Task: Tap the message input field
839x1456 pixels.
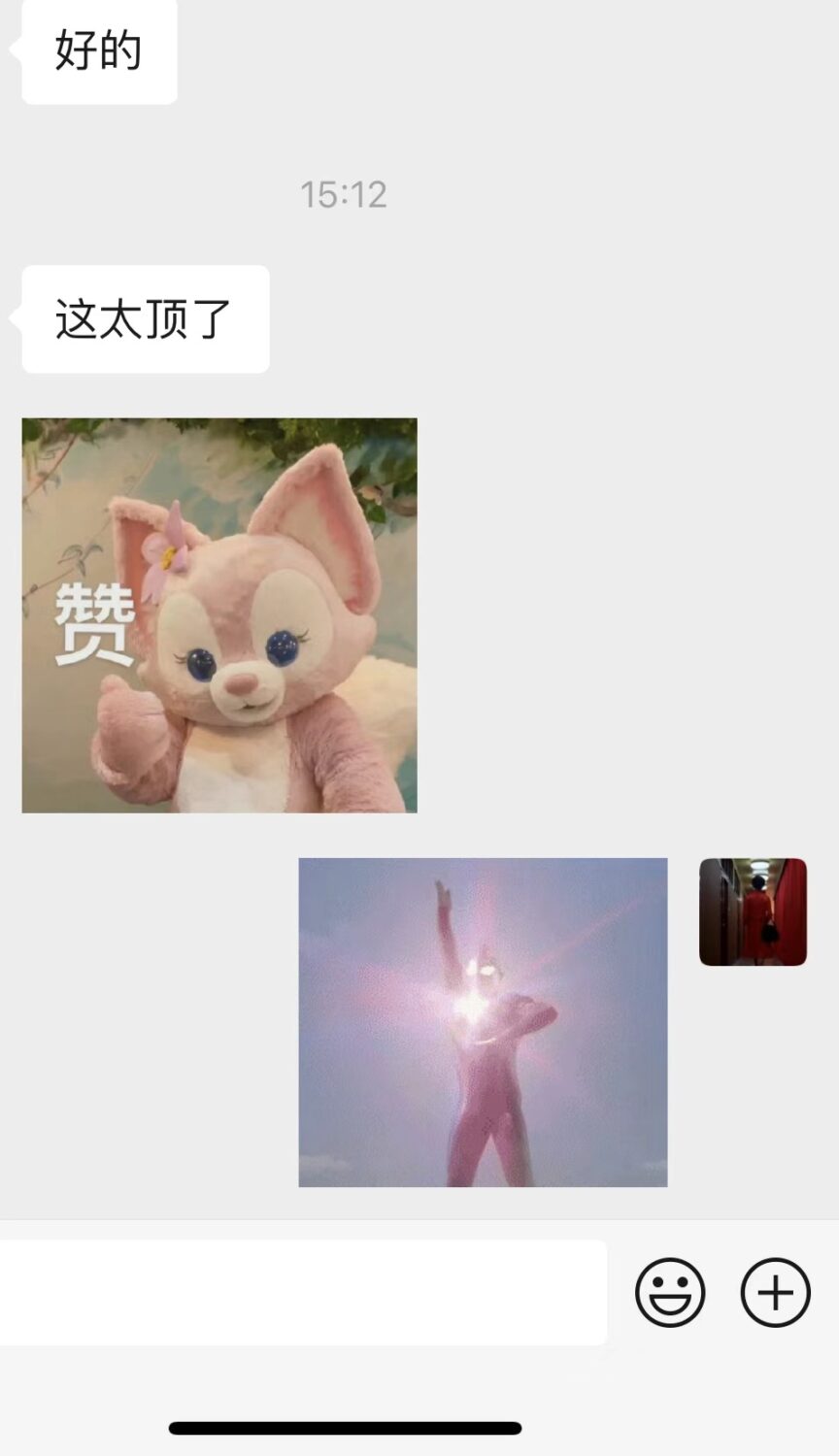Action: (x=301, y=1292)
